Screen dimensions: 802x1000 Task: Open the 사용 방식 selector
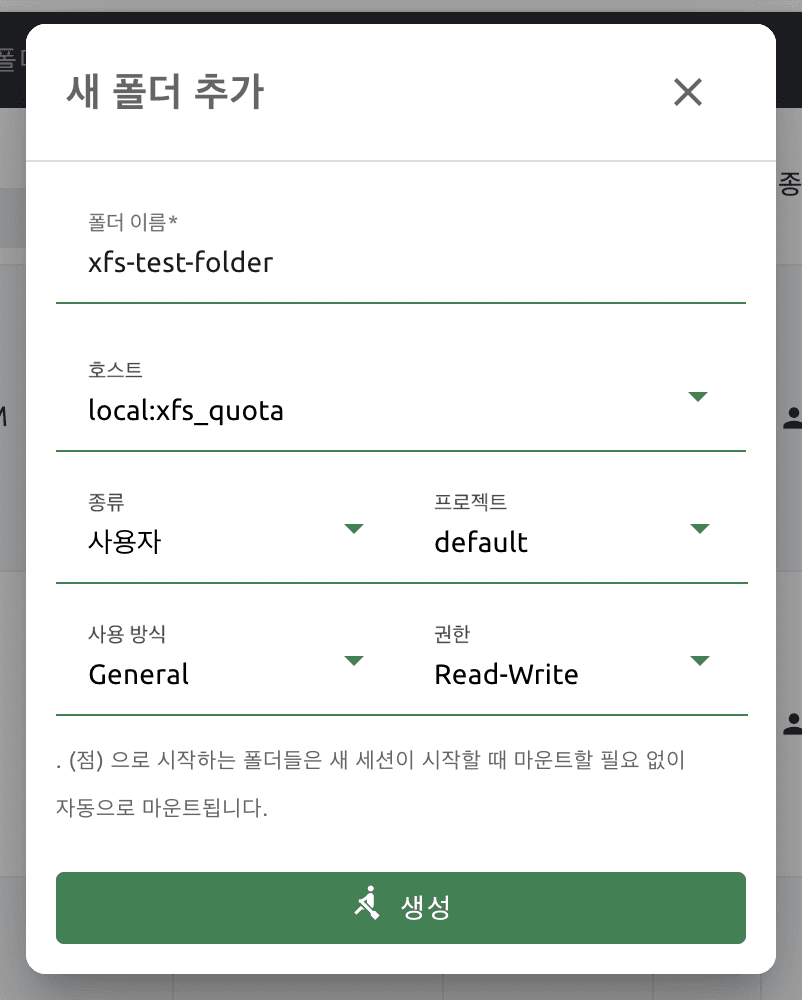click(x=225, y=673)
